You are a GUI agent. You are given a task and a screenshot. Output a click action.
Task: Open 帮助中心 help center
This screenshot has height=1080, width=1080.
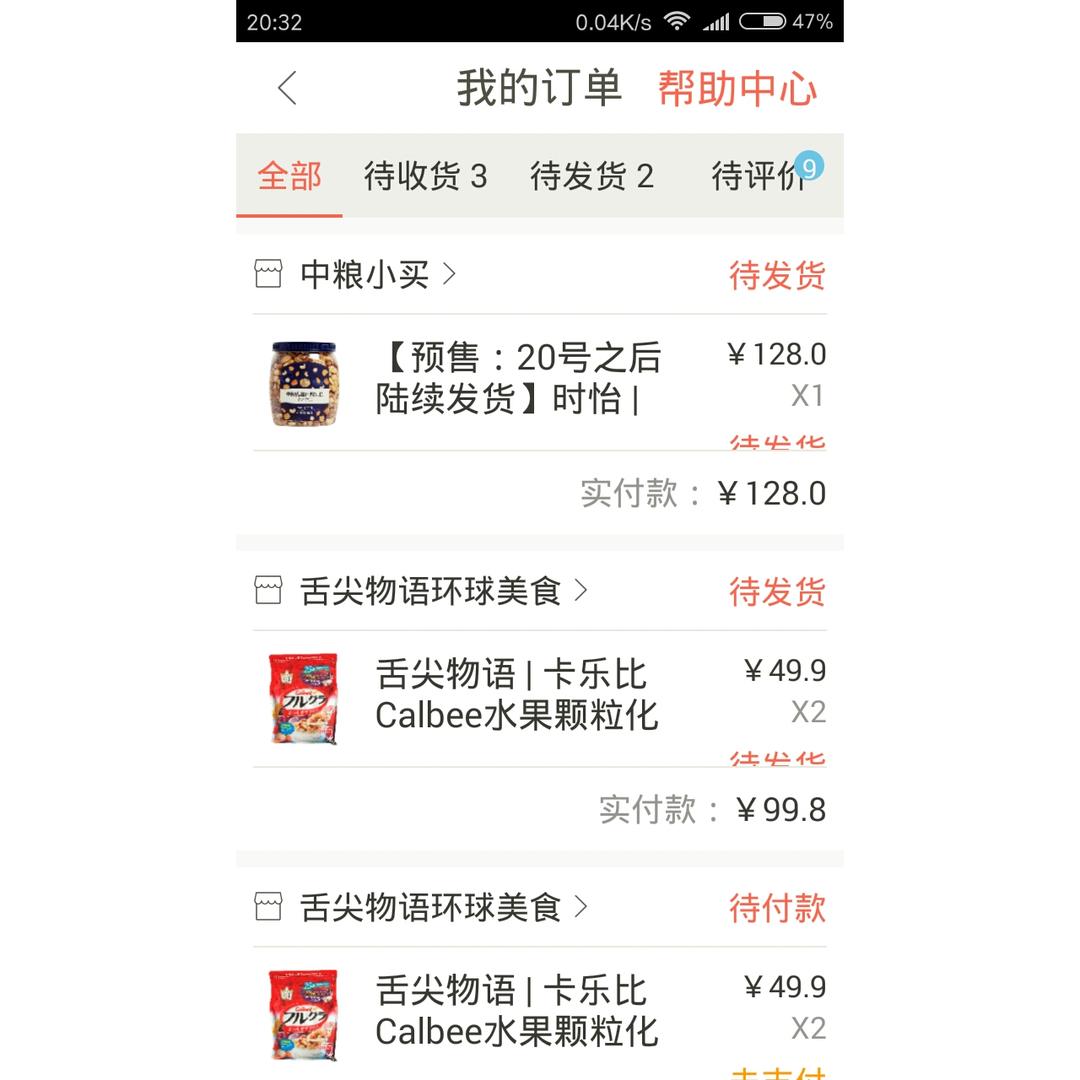tap(737, 88)
